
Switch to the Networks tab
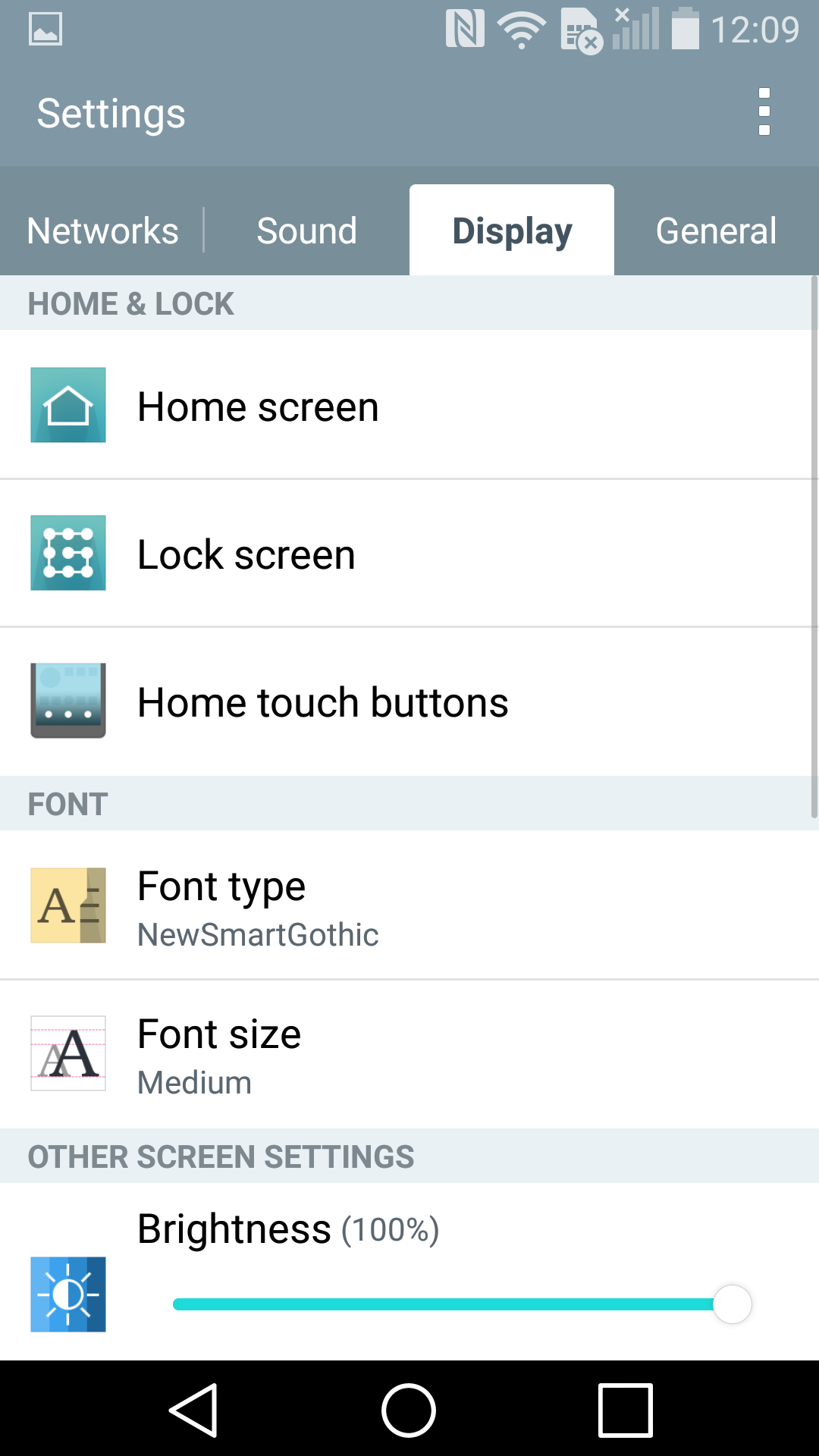click(x=102, y=231)
